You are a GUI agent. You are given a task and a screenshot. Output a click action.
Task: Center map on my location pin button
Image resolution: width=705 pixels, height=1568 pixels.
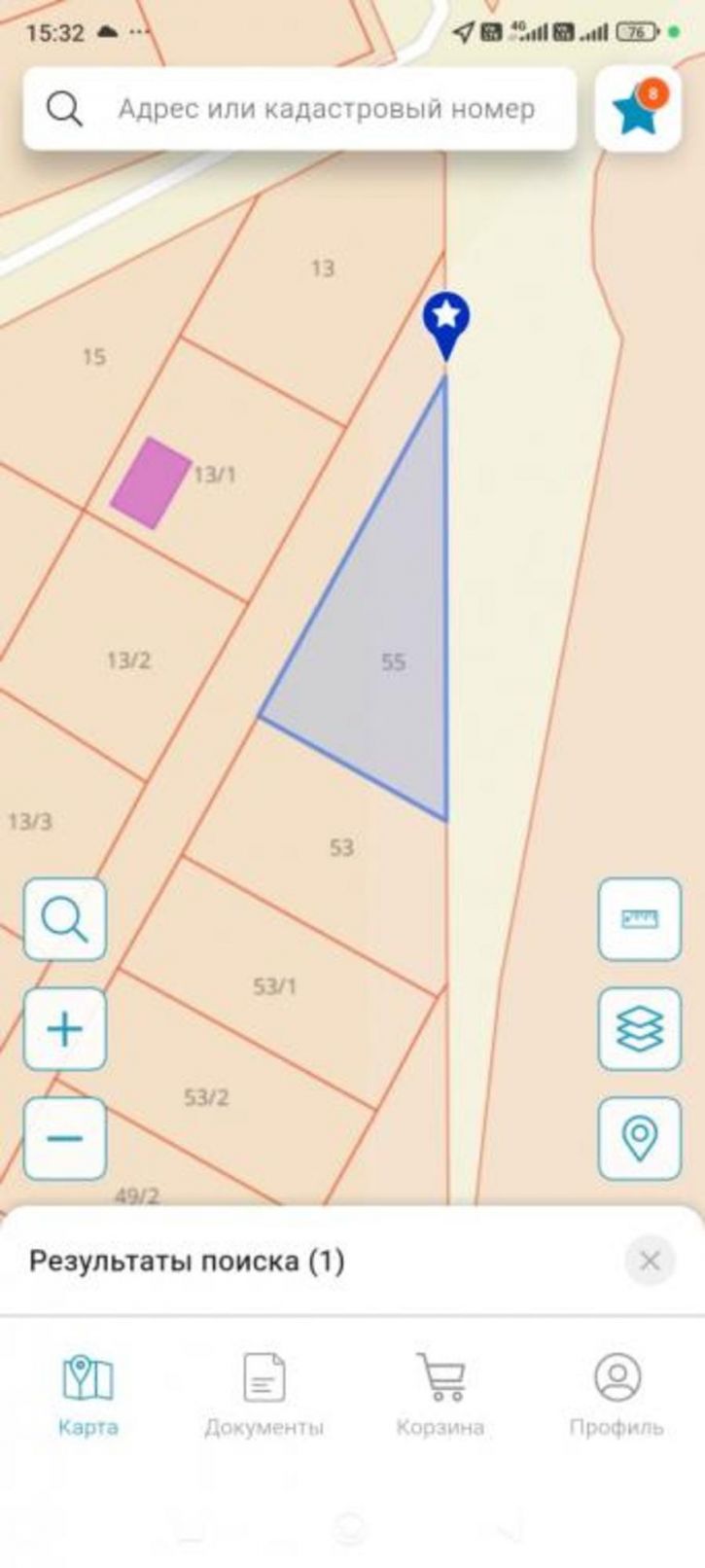(640, 1138)
